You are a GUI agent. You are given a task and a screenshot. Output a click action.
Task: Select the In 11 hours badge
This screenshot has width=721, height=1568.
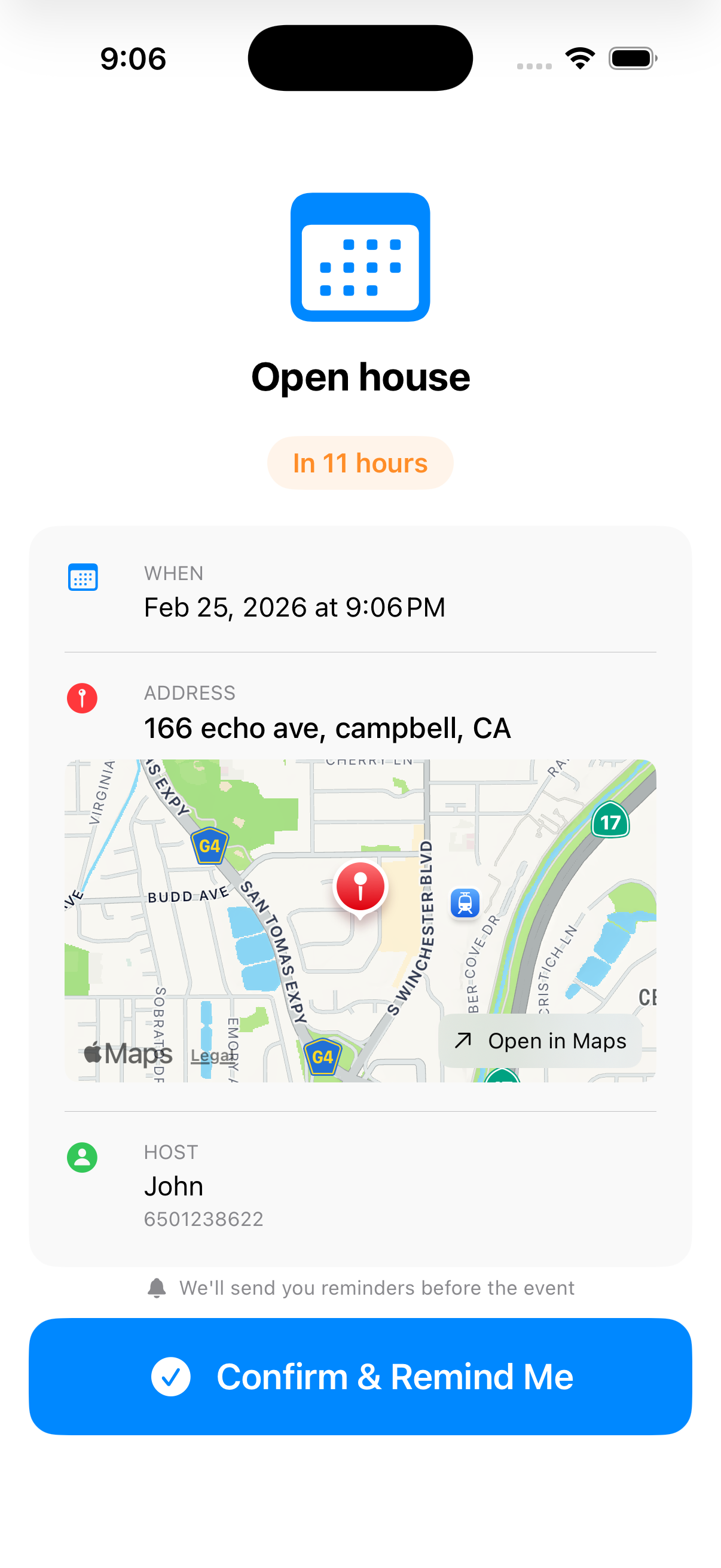[x=360, y=463]
